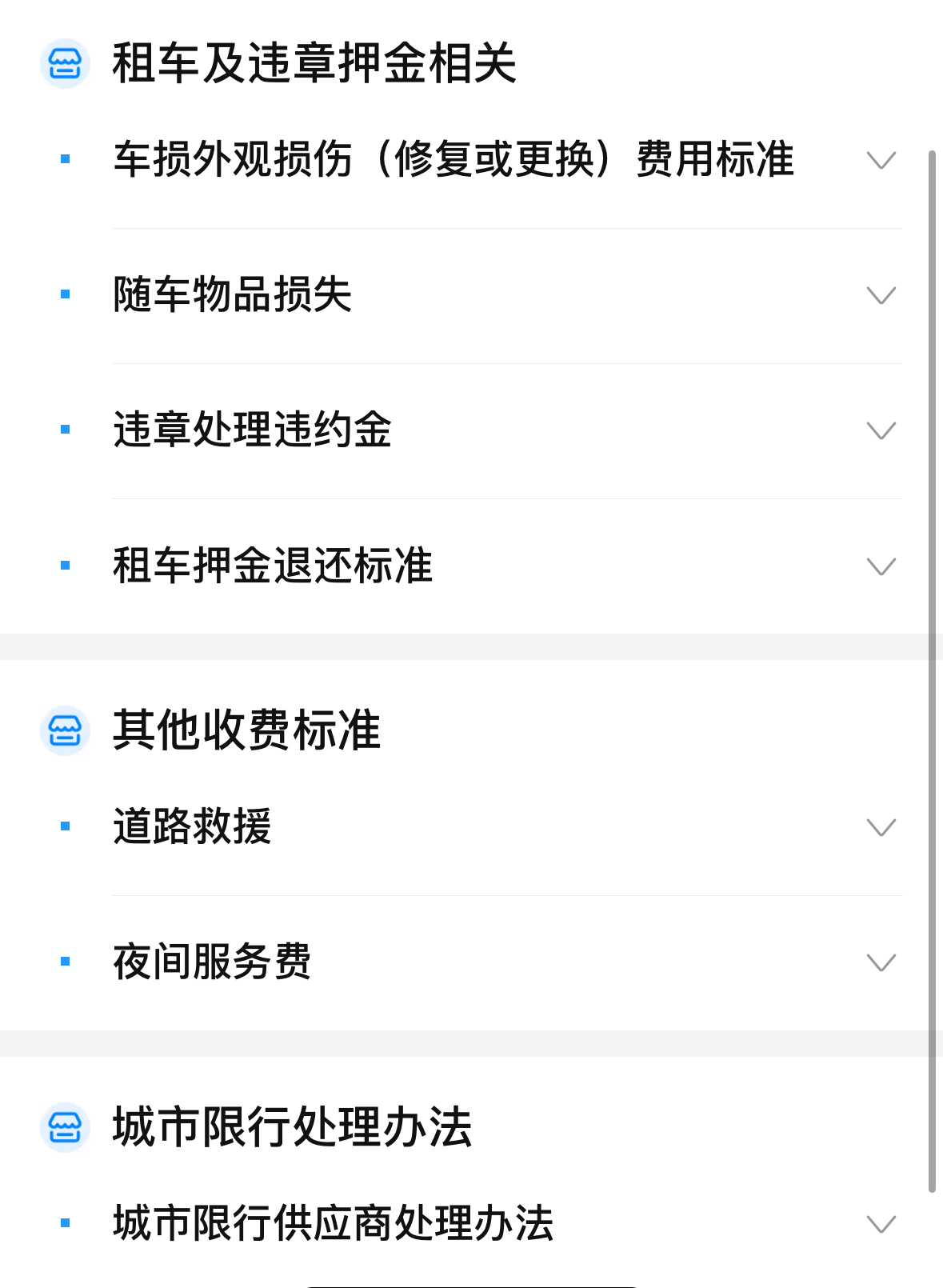Show 租车押金退还标准 details
943x1288 pixels.
pos(881,566)
